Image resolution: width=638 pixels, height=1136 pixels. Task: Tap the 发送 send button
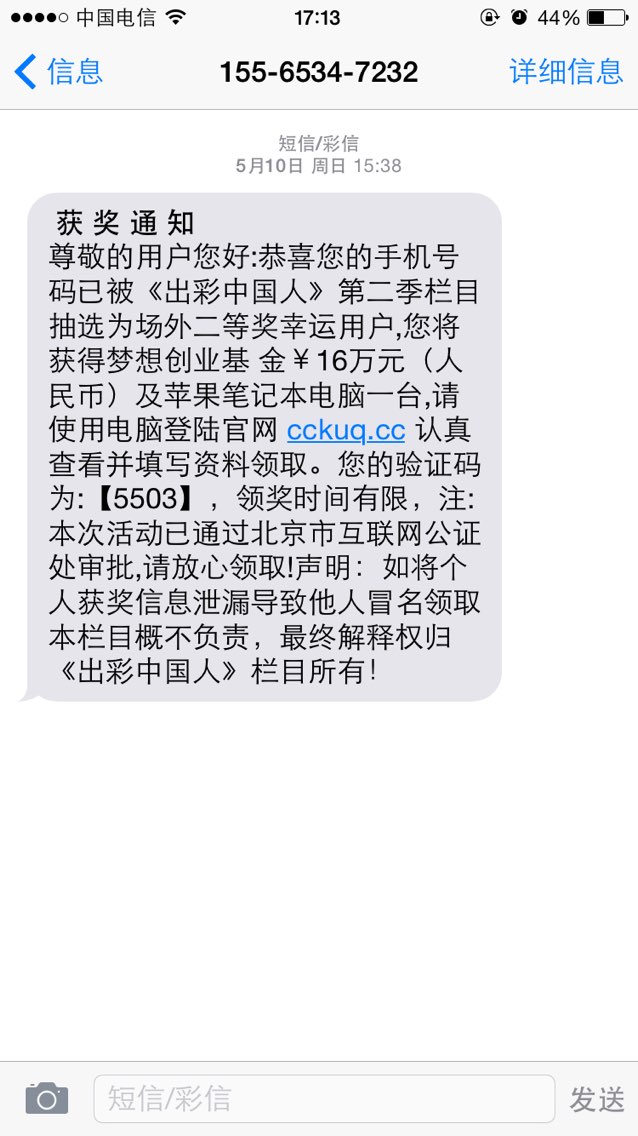click(x=597, y=1099)
